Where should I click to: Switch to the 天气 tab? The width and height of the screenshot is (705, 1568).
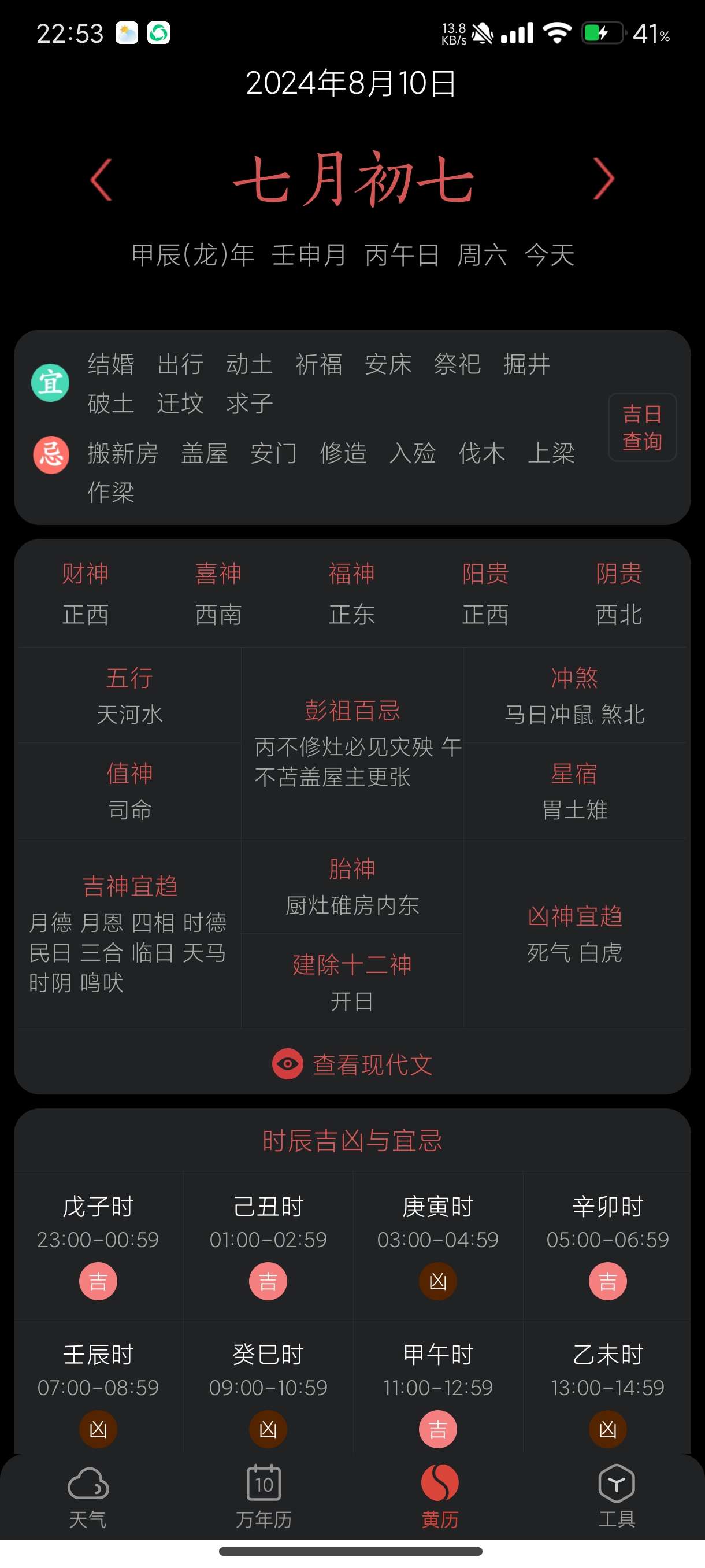pos(88,1496)
